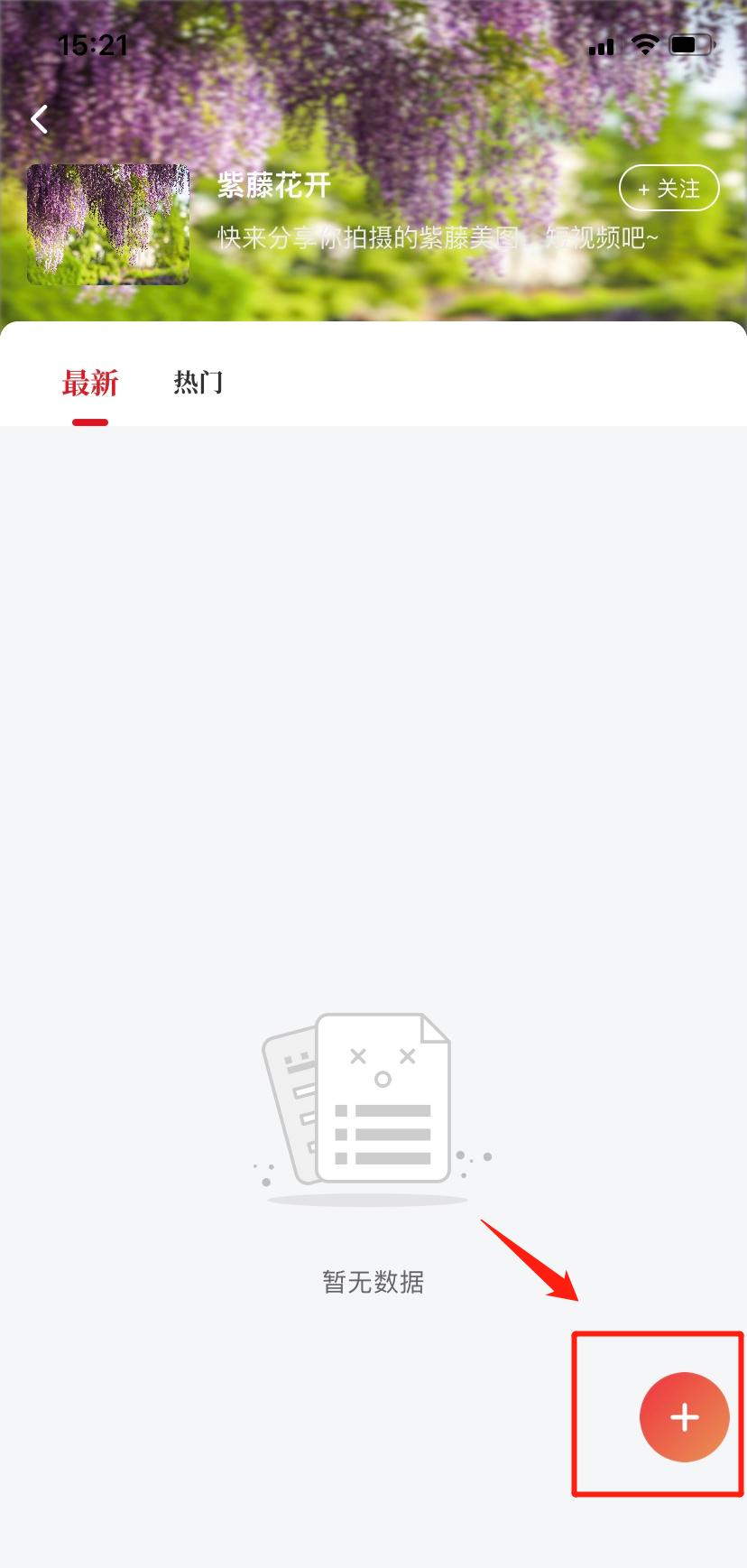Open the 紫藤花开 topic cover image
Screen dimensions: 747x1568
(108, 225)
